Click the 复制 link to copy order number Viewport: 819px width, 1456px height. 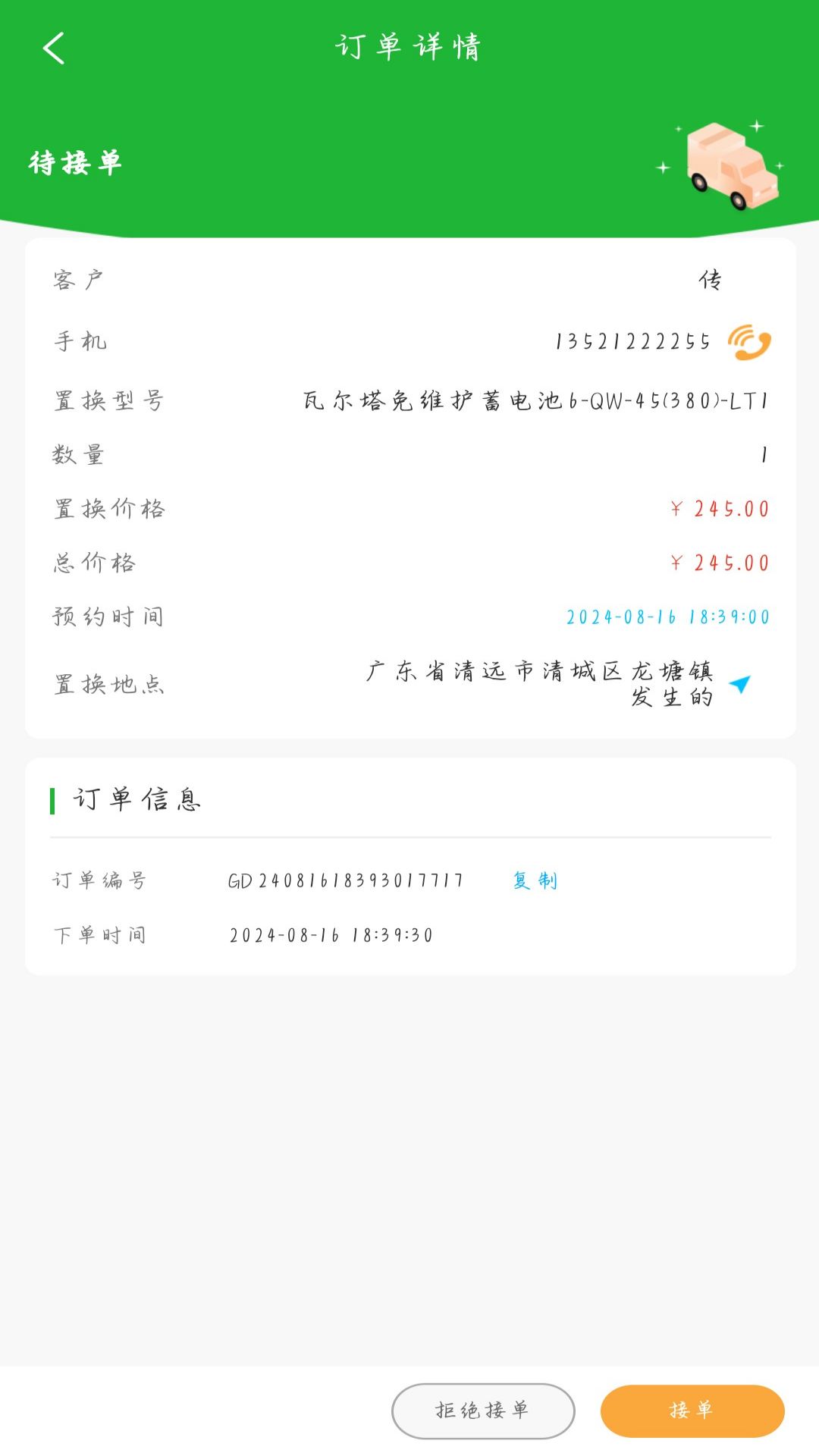536,881
